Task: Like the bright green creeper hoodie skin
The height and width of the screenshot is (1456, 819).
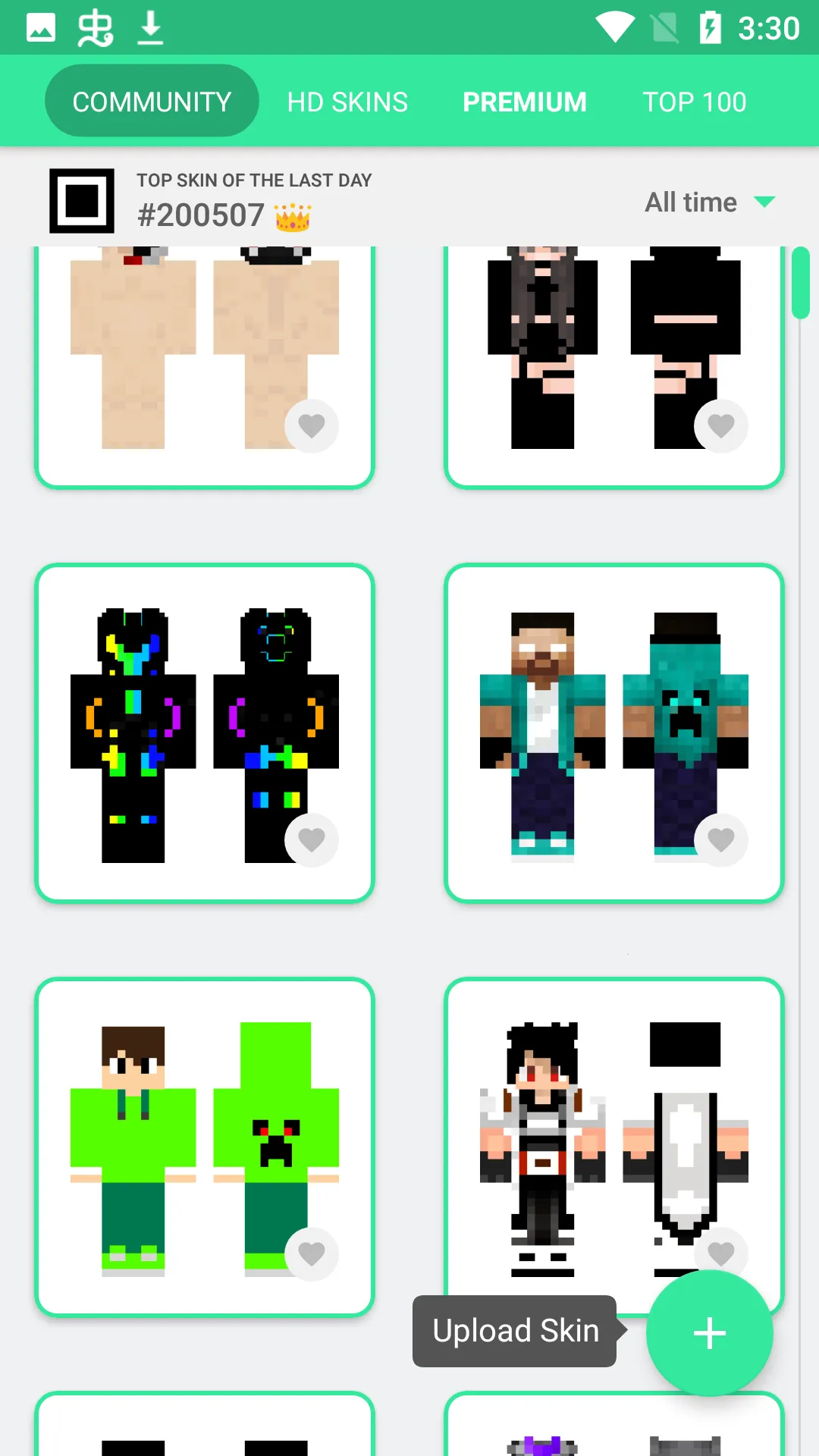Action: [311, 1254]
